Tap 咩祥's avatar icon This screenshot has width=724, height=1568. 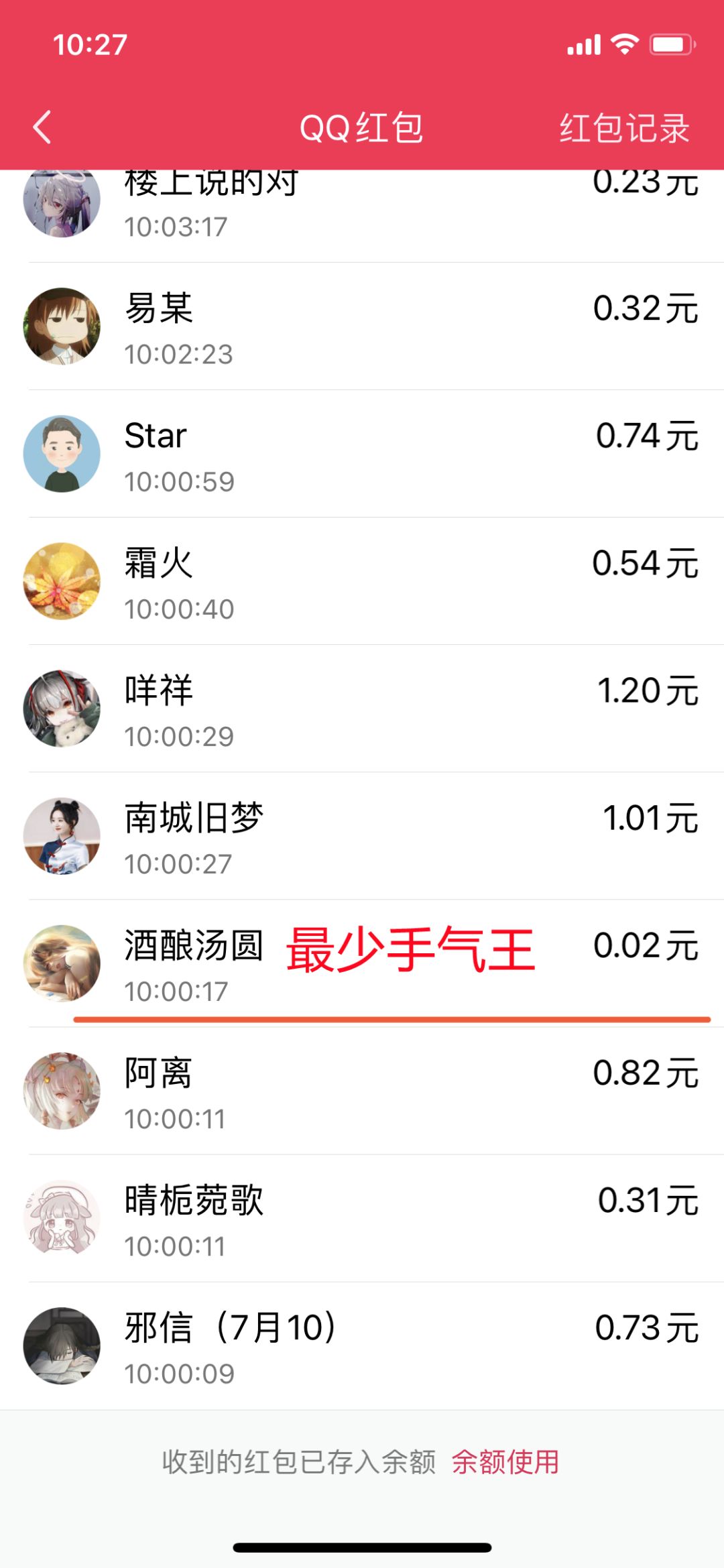(62, 709)
